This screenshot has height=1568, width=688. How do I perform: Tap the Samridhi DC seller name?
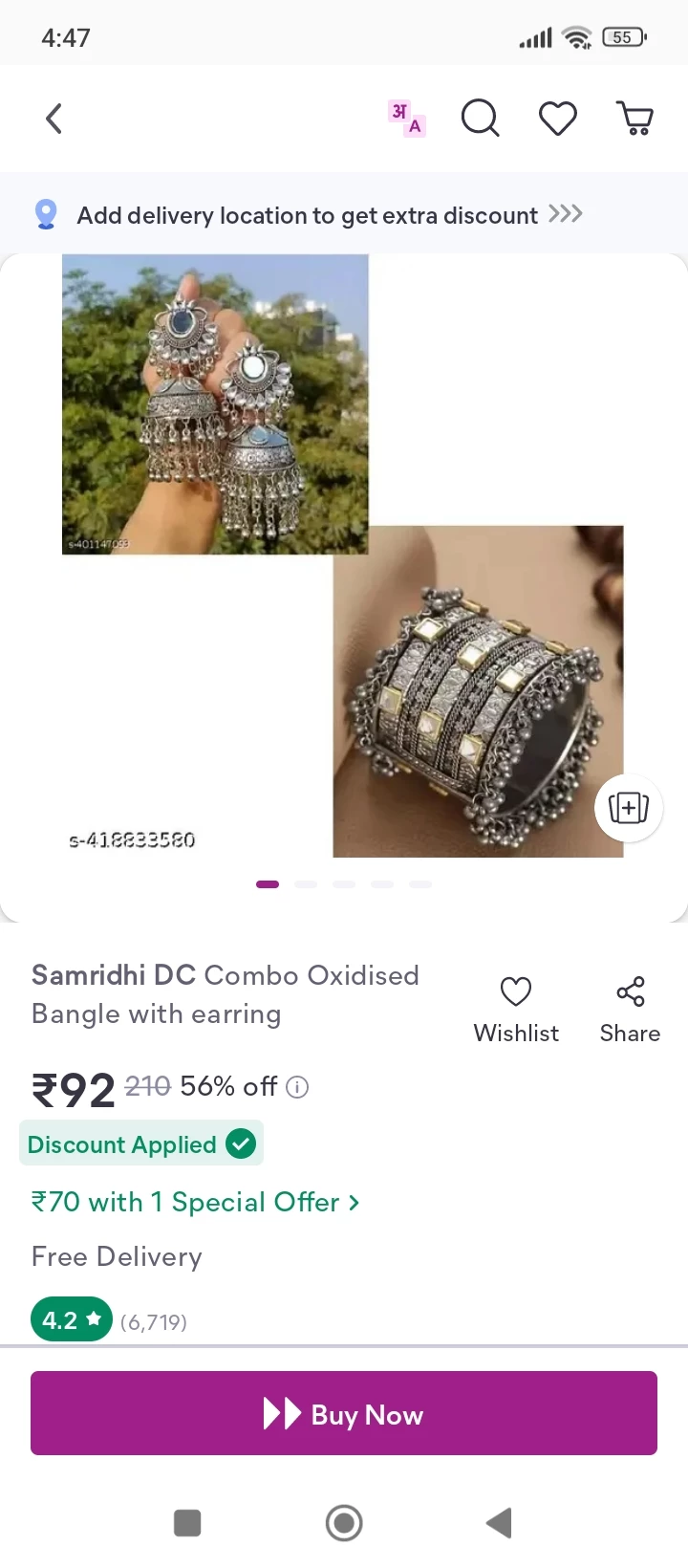(x=113, y=974)
